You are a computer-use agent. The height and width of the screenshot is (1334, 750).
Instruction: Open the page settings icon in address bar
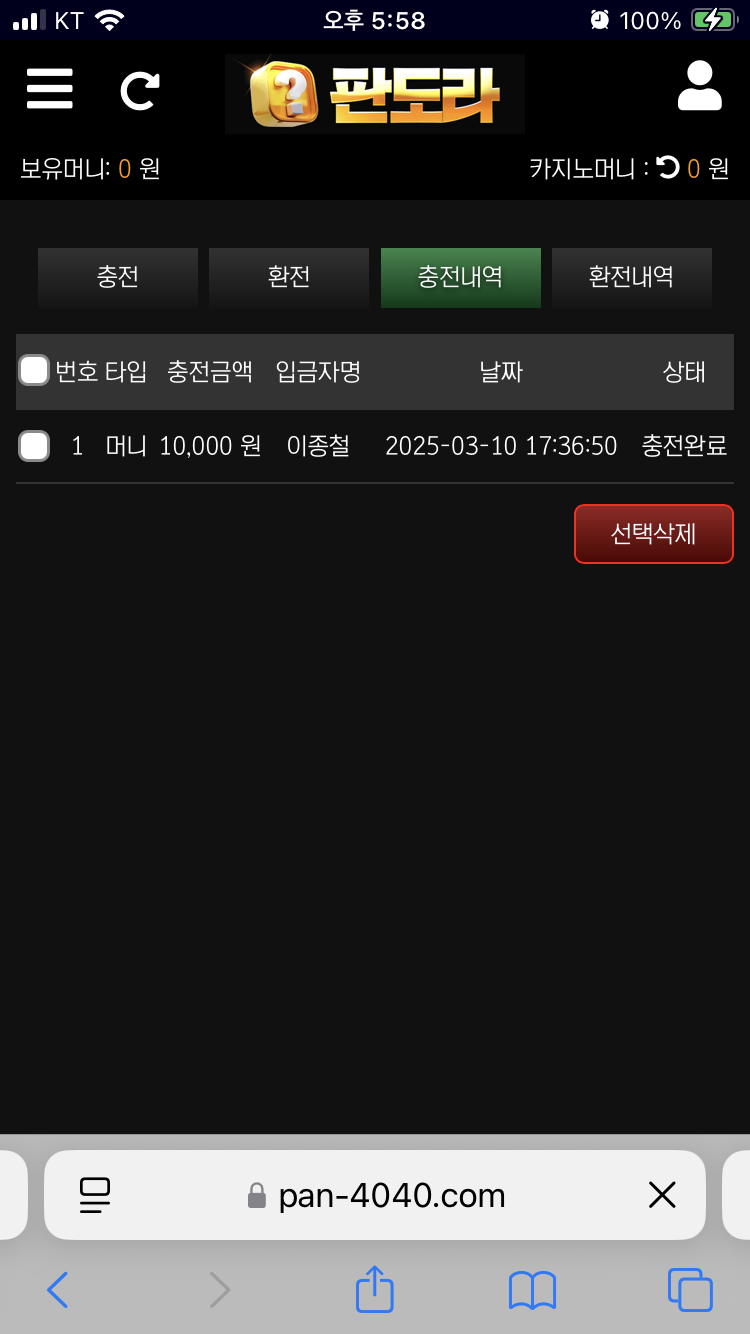[95, 1195]
